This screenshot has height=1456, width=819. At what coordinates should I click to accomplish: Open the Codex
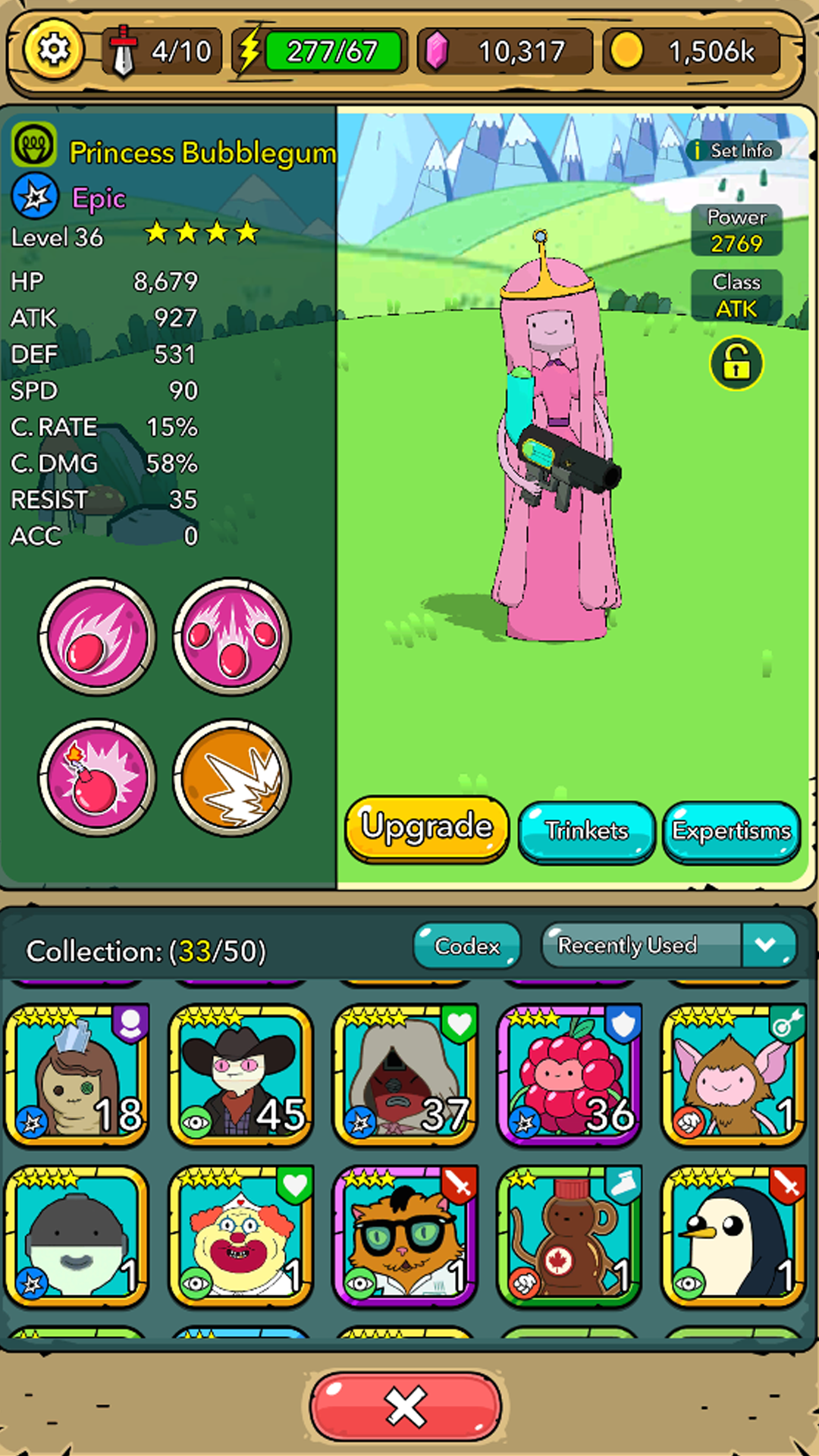click(x=467, y=946)
